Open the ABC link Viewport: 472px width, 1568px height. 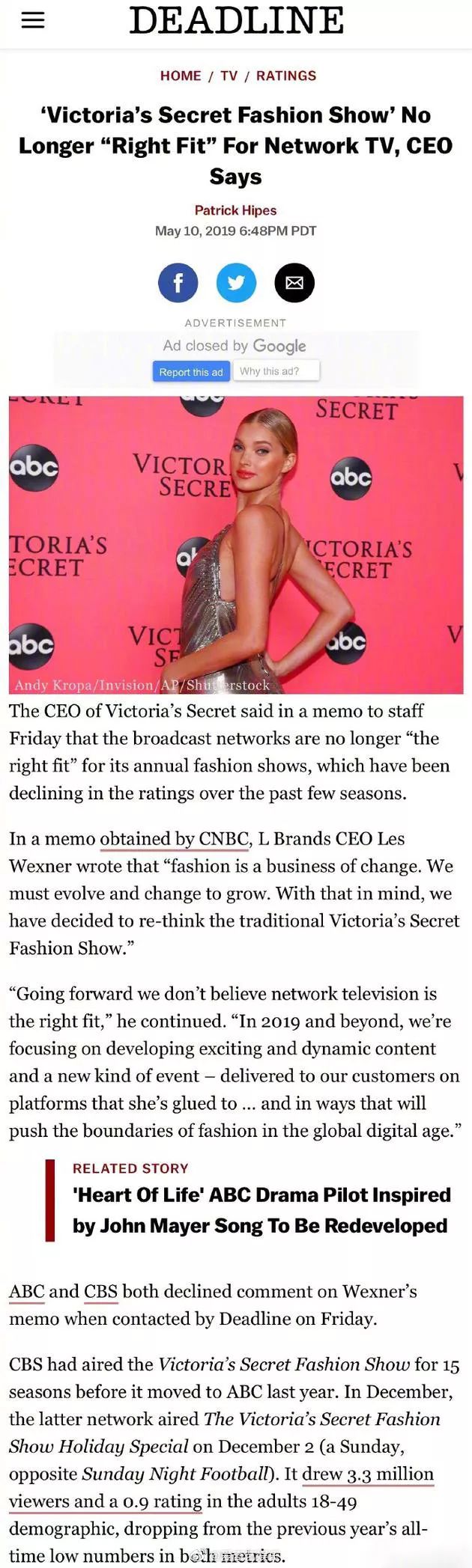pos(27,1292)
